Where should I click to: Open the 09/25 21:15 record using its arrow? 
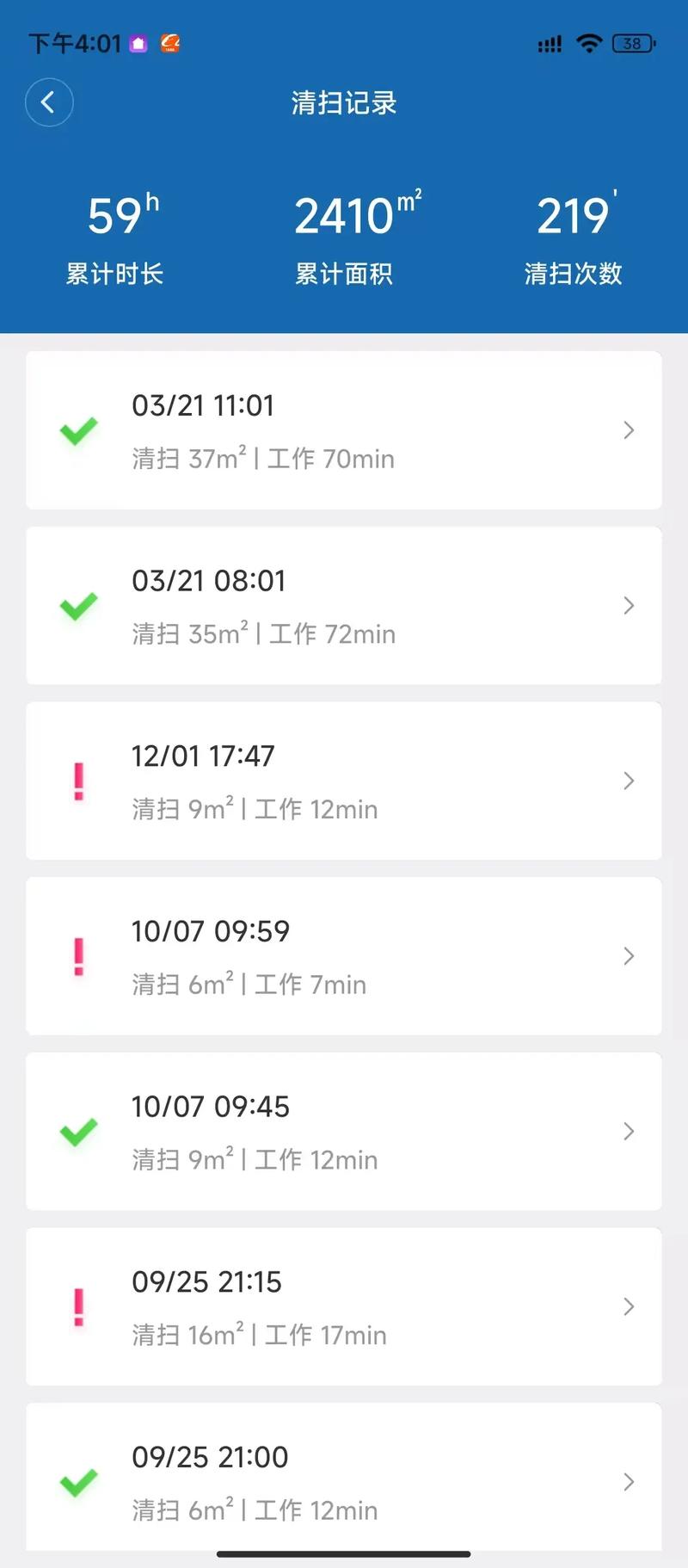(629, 1306)
